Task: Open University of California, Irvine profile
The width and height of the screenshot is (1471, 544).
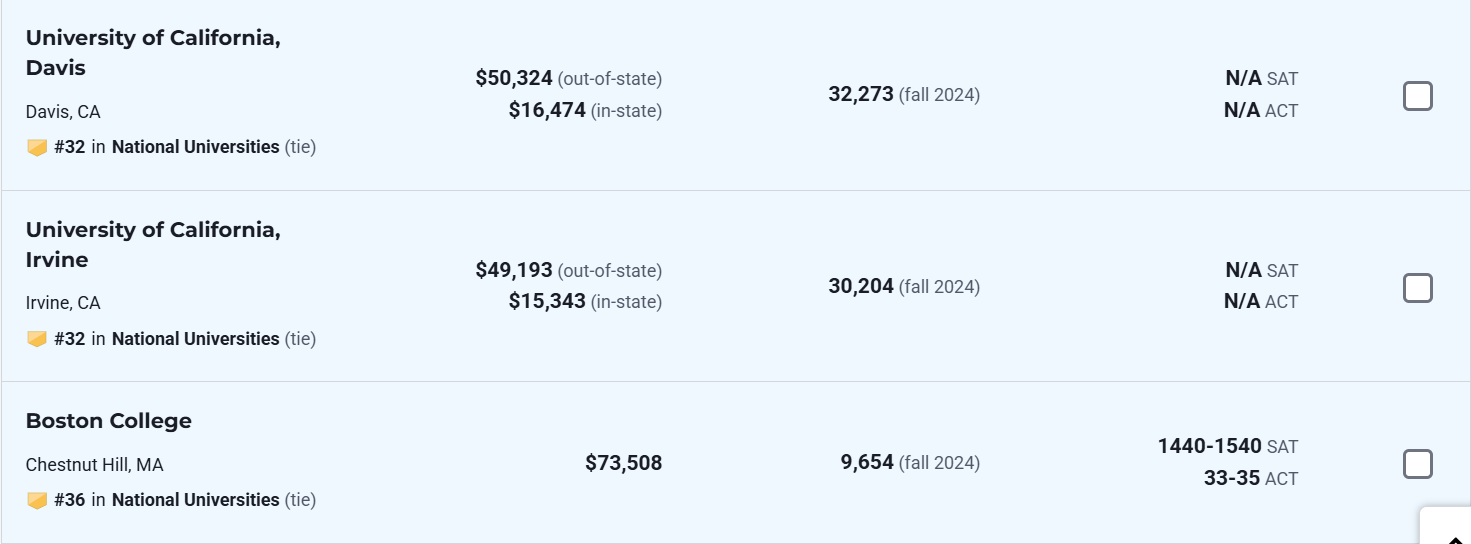Action: [153, 244]
